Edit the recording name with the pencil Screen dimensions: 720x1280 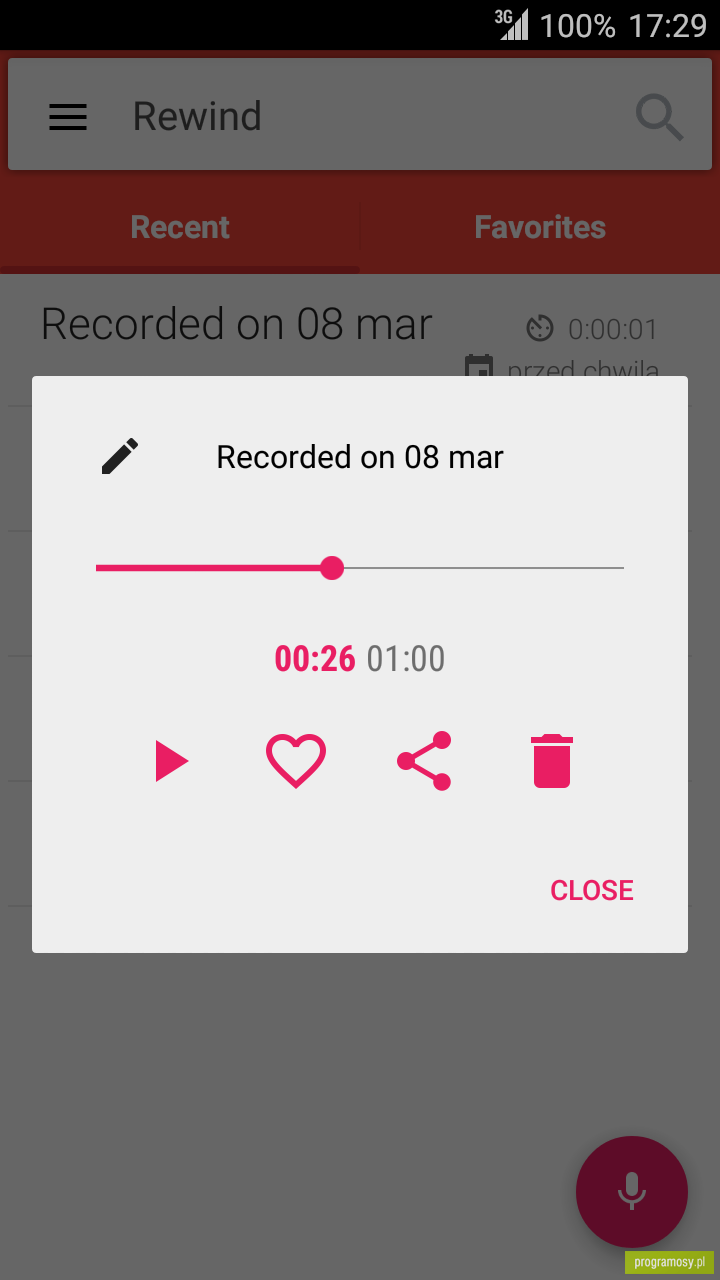pyautogui.click(x=120, y=456)
